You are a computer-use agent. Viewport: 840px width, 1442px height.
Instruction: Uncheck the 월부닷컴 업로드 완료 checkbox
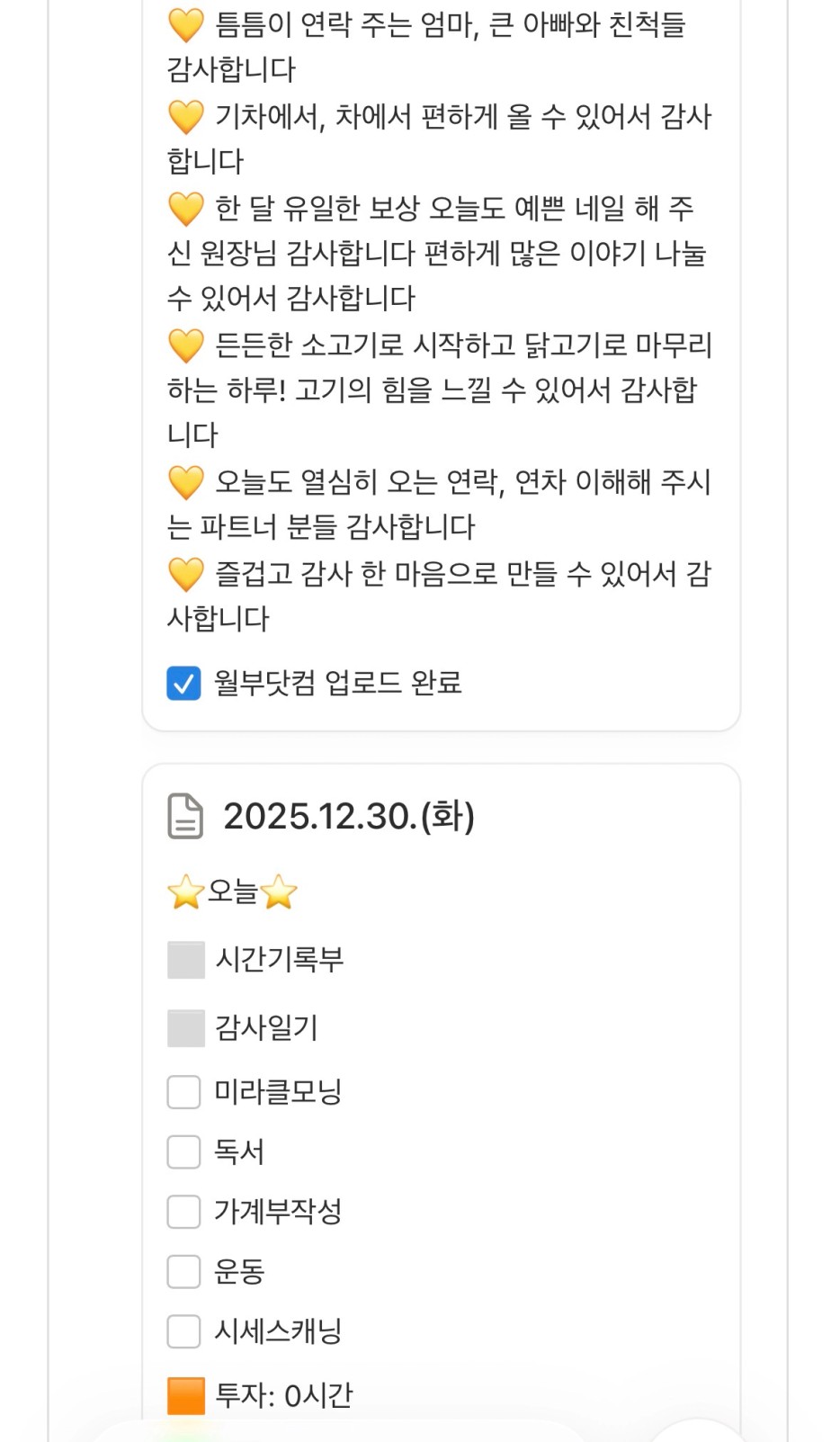pyautogui.click(x=183, y=684)
